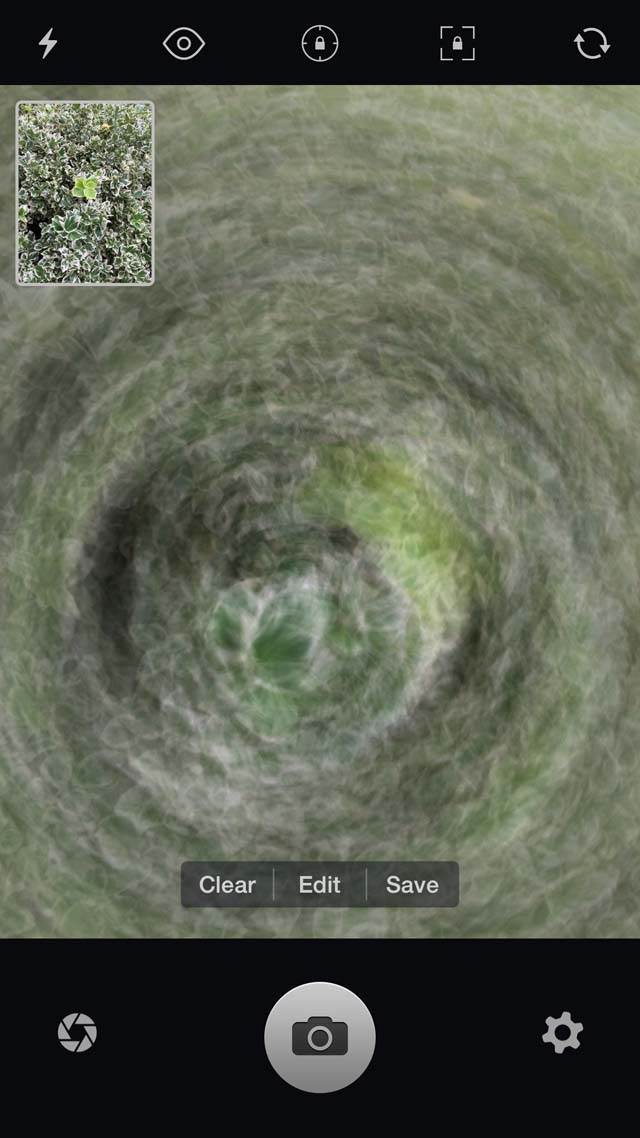This screenshot has height=1138, width=640.
Task: Save the captured image
Action: 412,885
